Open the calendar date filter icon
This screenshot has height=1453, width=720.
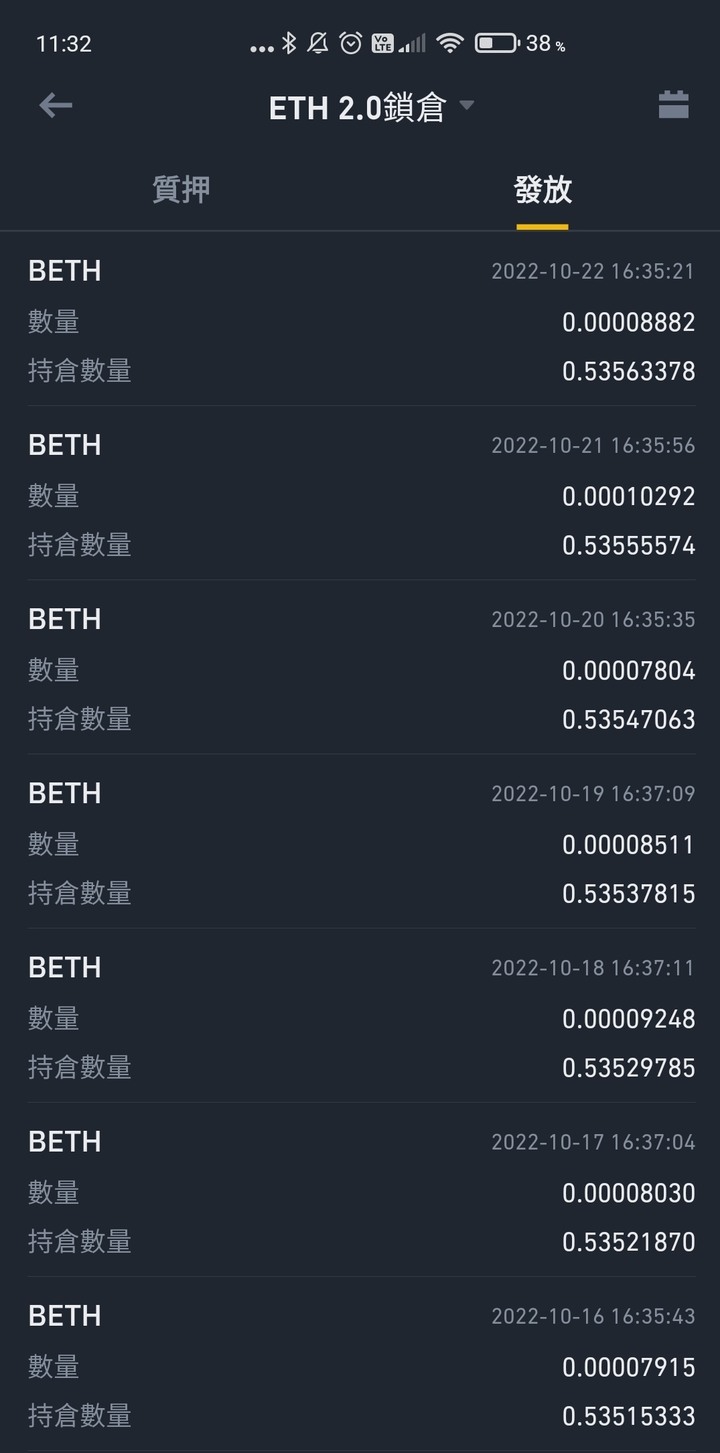click(x=673, y=106)
